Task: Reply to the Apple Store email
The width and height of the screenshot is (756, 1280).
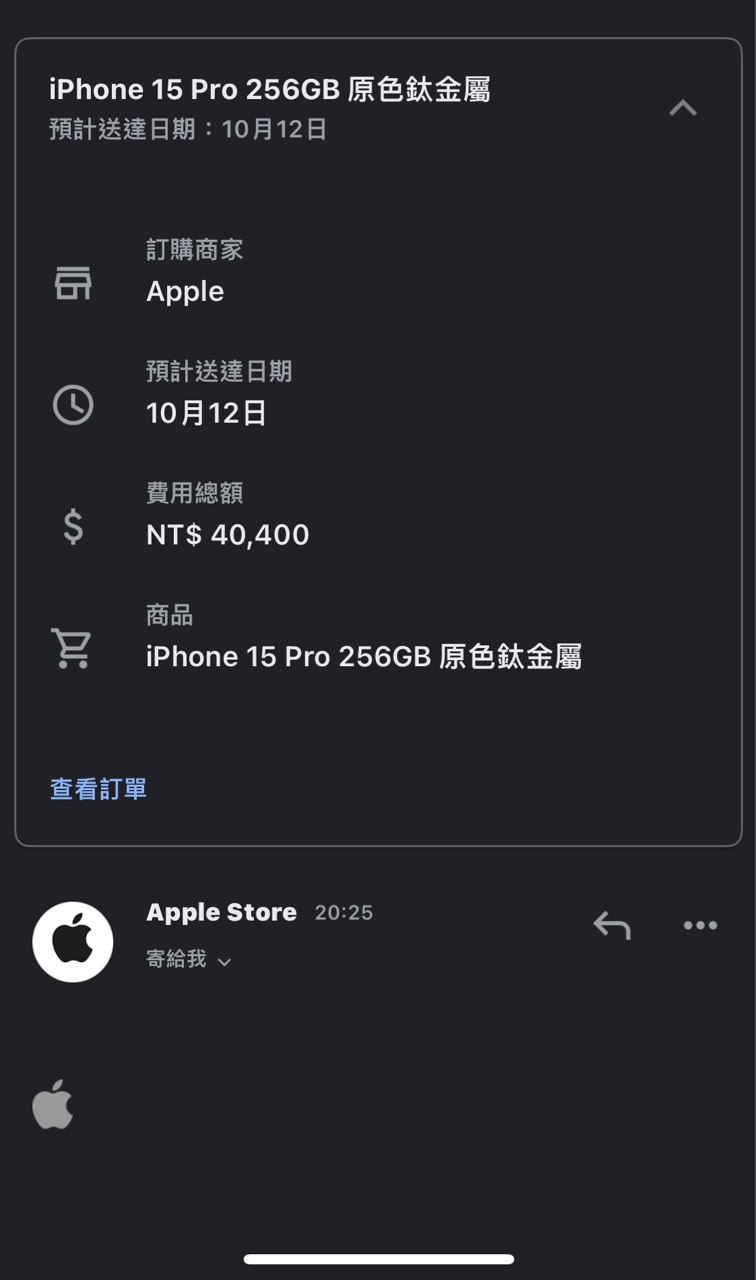Action: (612, 925)
